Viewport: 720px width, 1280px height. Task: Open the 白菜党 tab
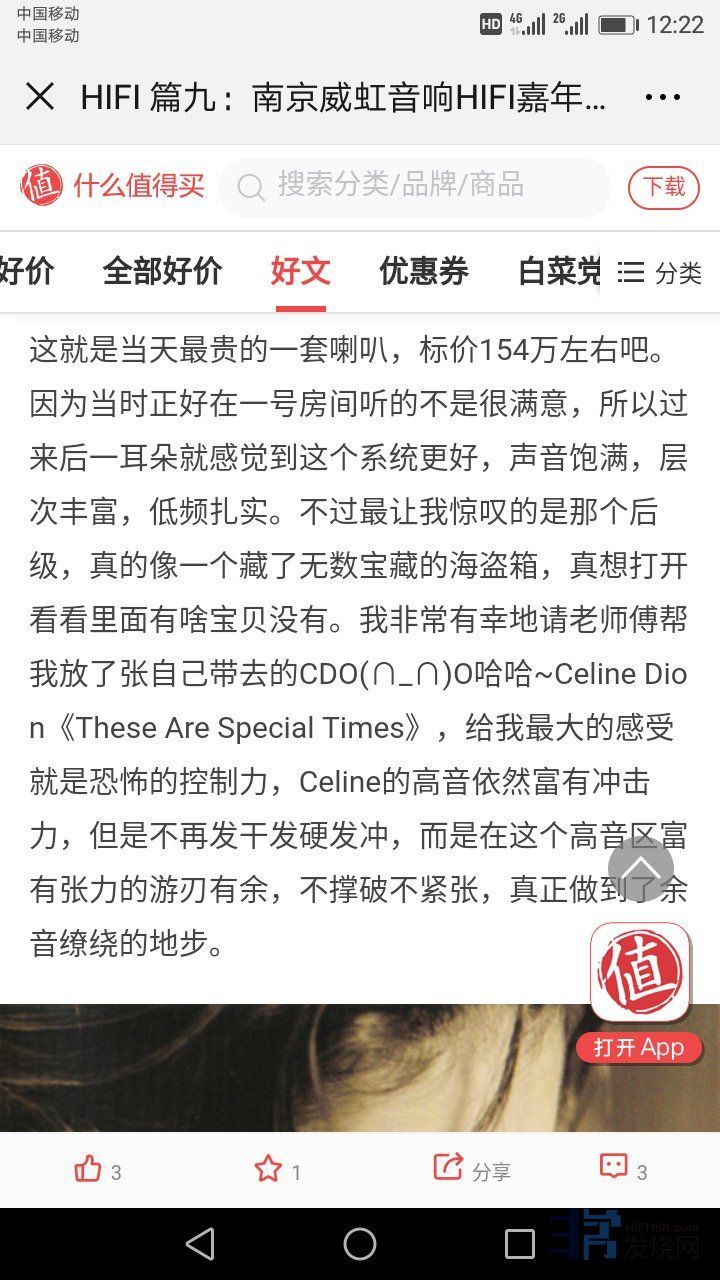pyautogui.click(x=558, y=271)
